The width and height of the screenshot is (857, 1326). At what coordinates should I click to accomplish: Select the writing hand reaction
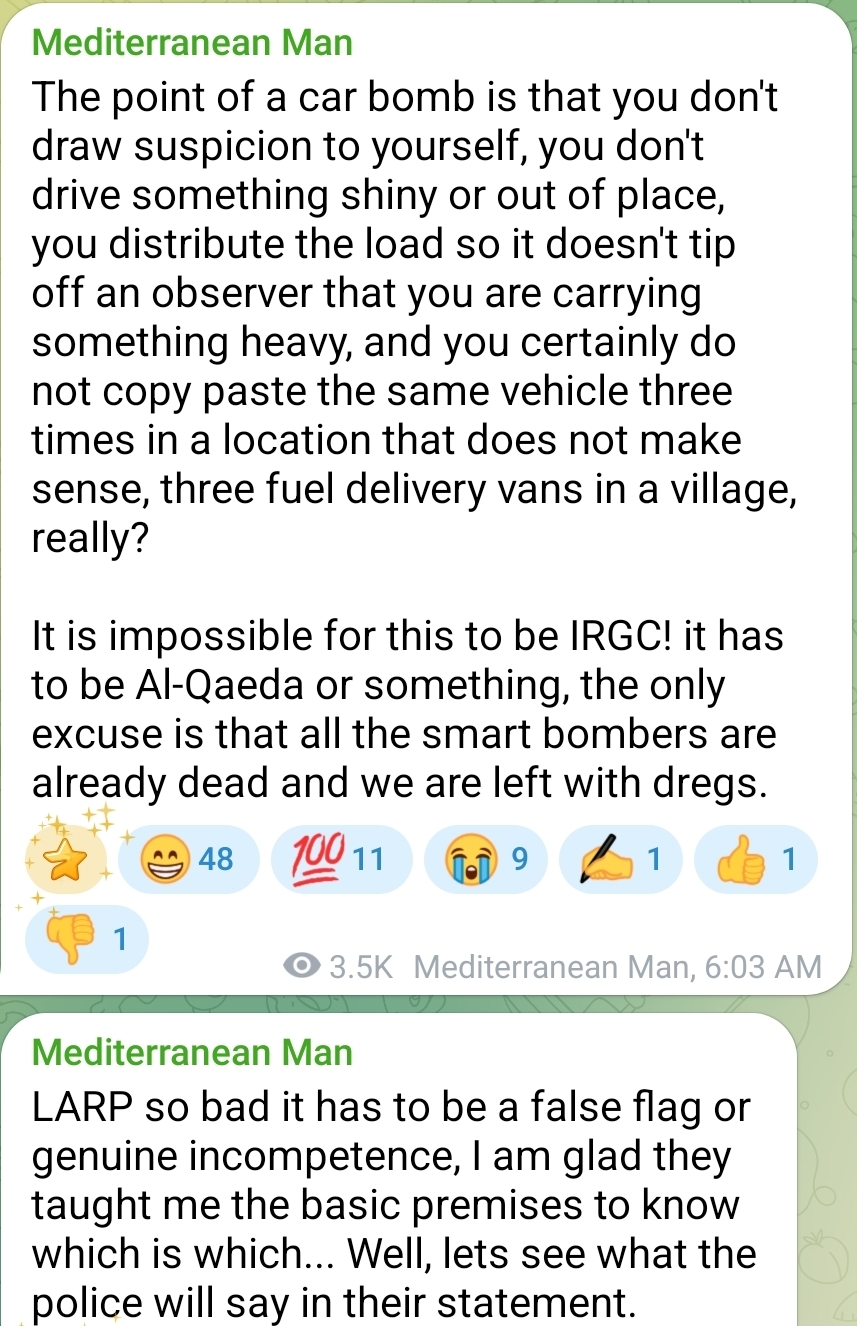pyautogui.click(x=622, y=859)
